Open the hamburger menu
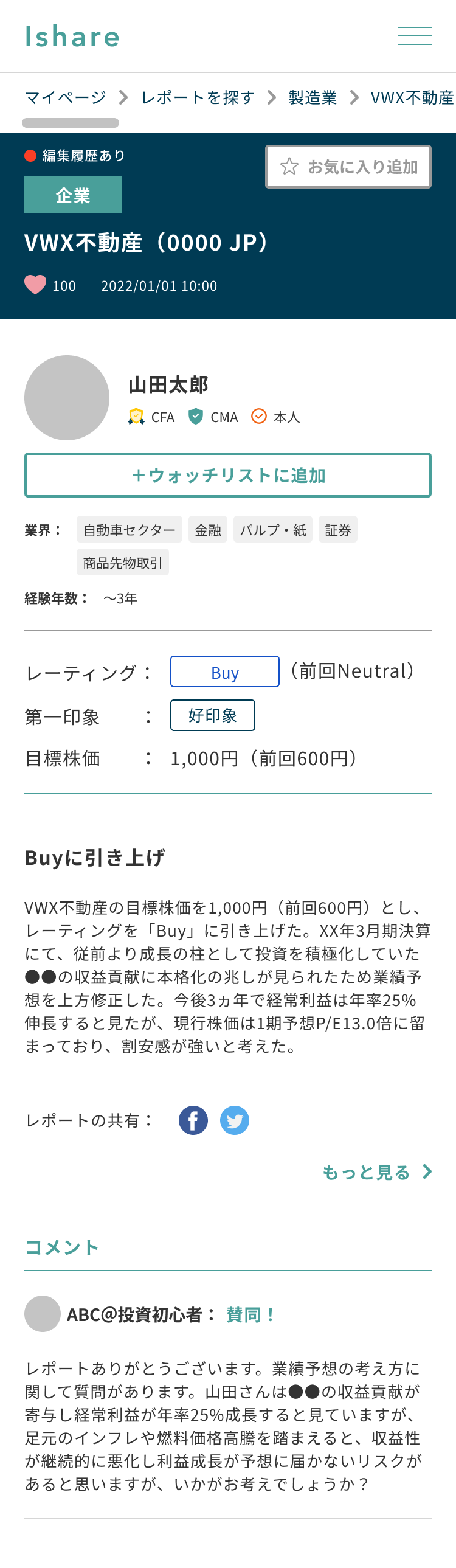This screenshot has width=456, height=1568. (x=414, y=36)
